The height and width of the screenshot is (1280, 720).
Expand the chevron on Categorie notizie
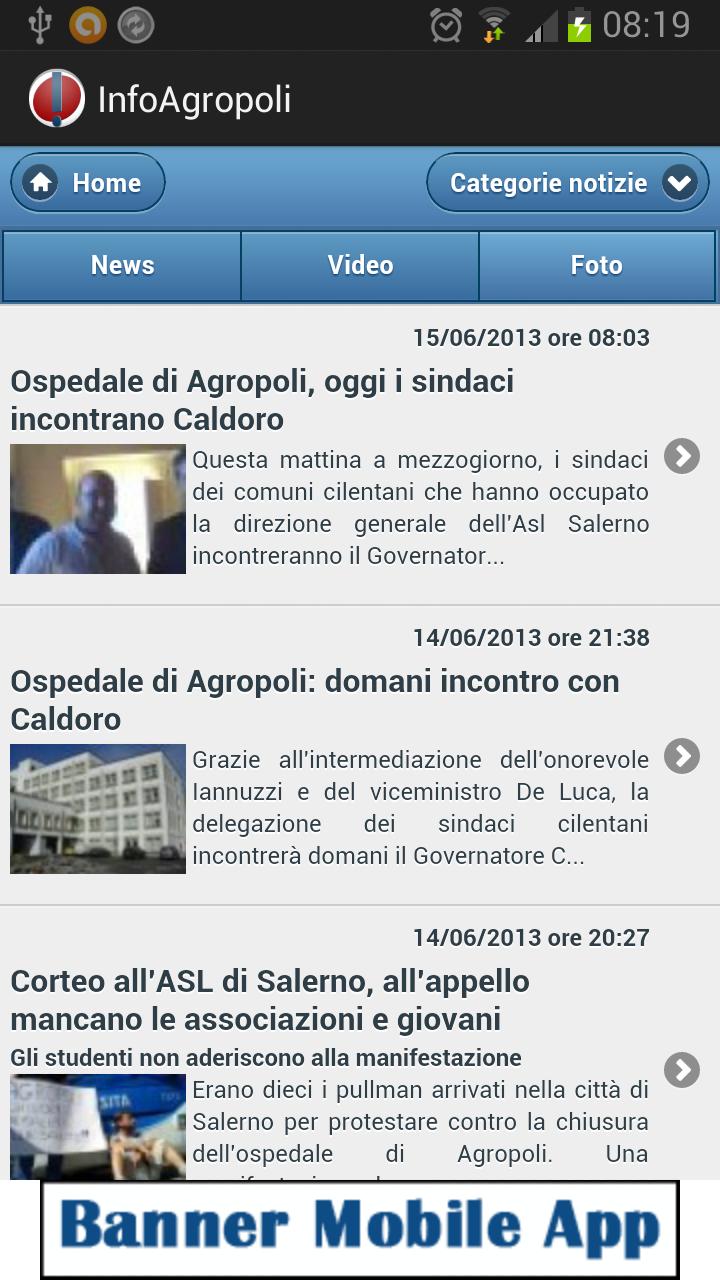pyautogui.click(x=679, y=182)
